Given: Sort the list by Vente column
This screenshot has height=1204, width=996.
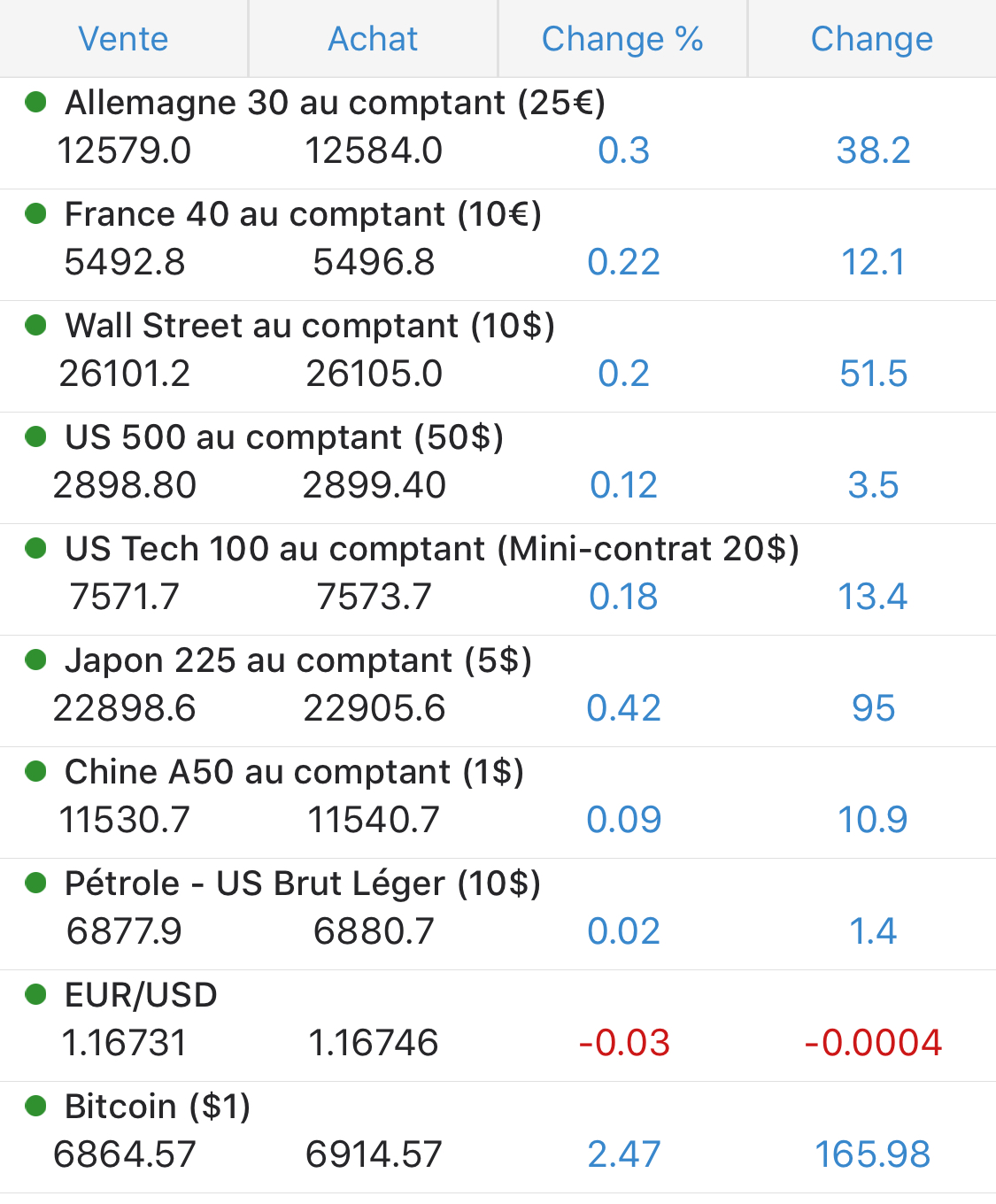Looking at the screenshot, I should [x=124, y=39].
